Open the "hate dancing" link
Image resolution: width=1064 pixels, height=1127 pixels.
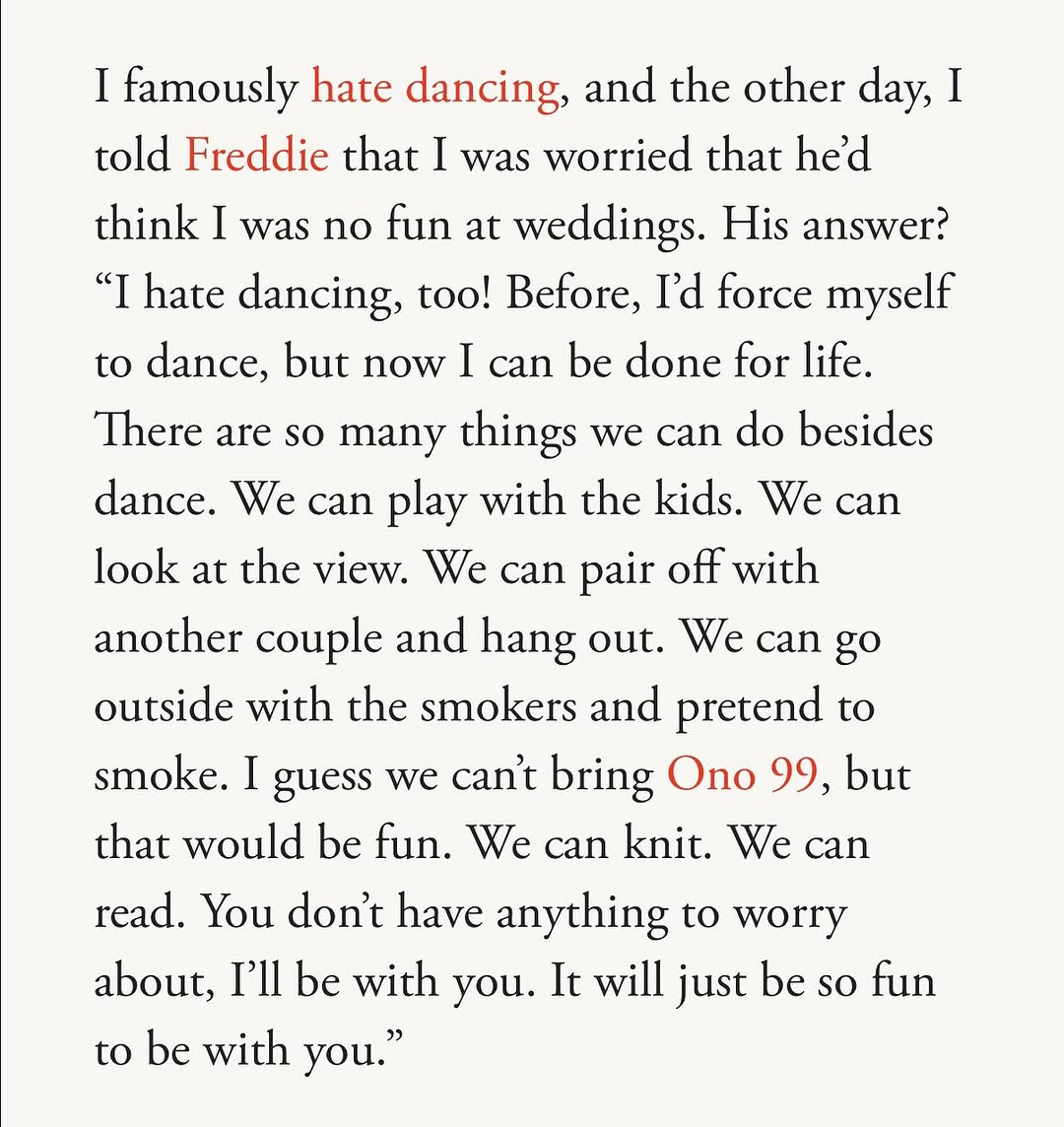pyautogui.click(x=434, y=89)
